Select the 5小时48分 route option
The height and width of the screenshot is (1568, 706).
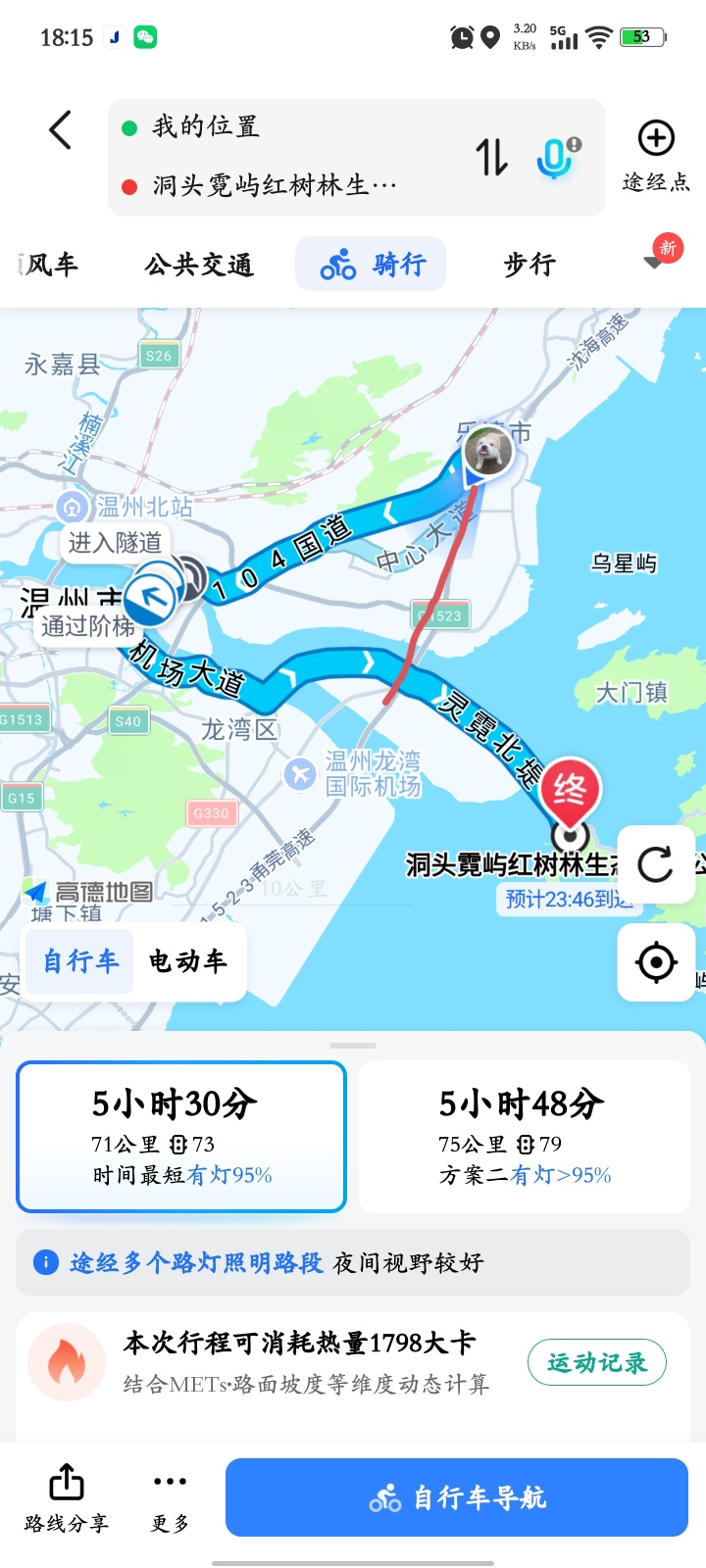pos(525,1137)
